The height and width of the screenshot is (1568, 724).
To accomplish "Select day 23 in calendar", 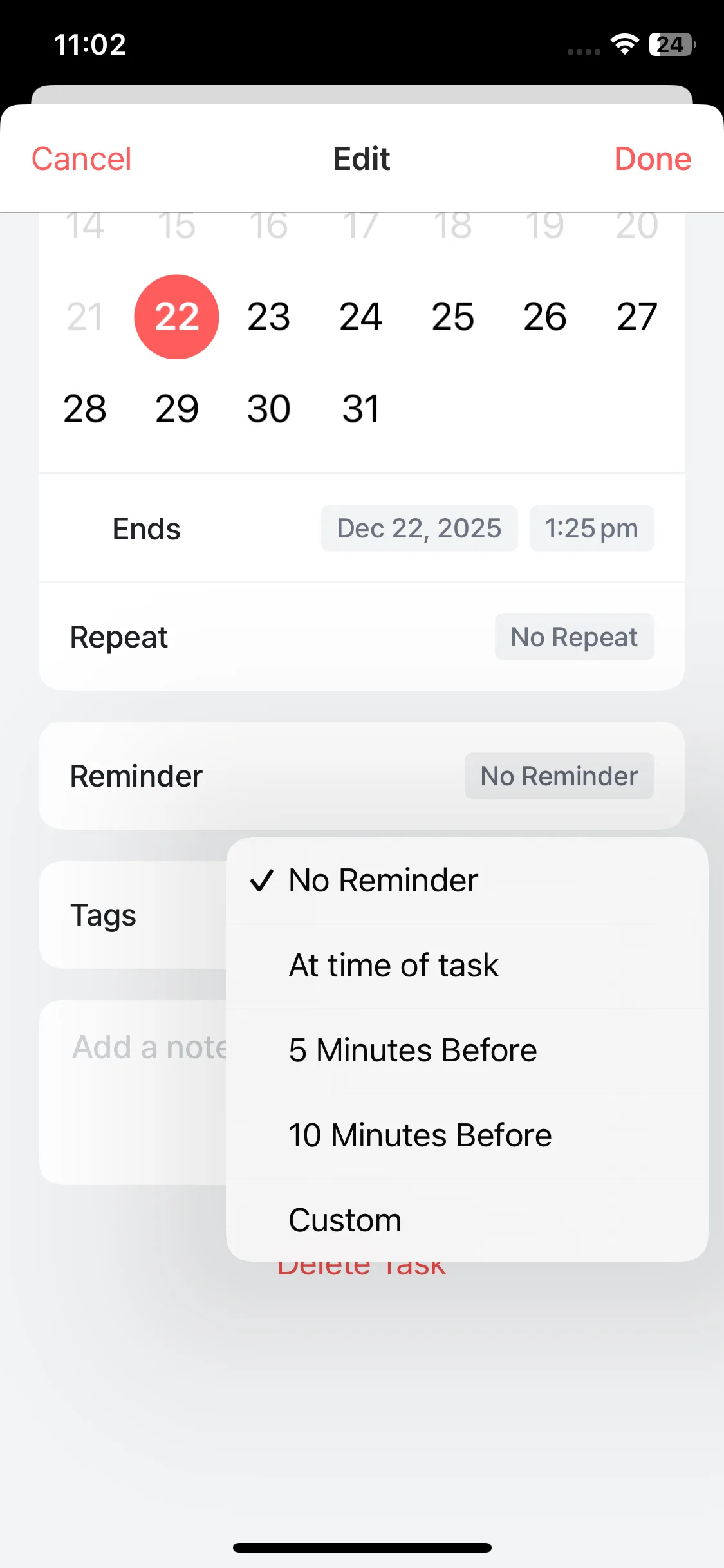I will click(x=268, y=317).
